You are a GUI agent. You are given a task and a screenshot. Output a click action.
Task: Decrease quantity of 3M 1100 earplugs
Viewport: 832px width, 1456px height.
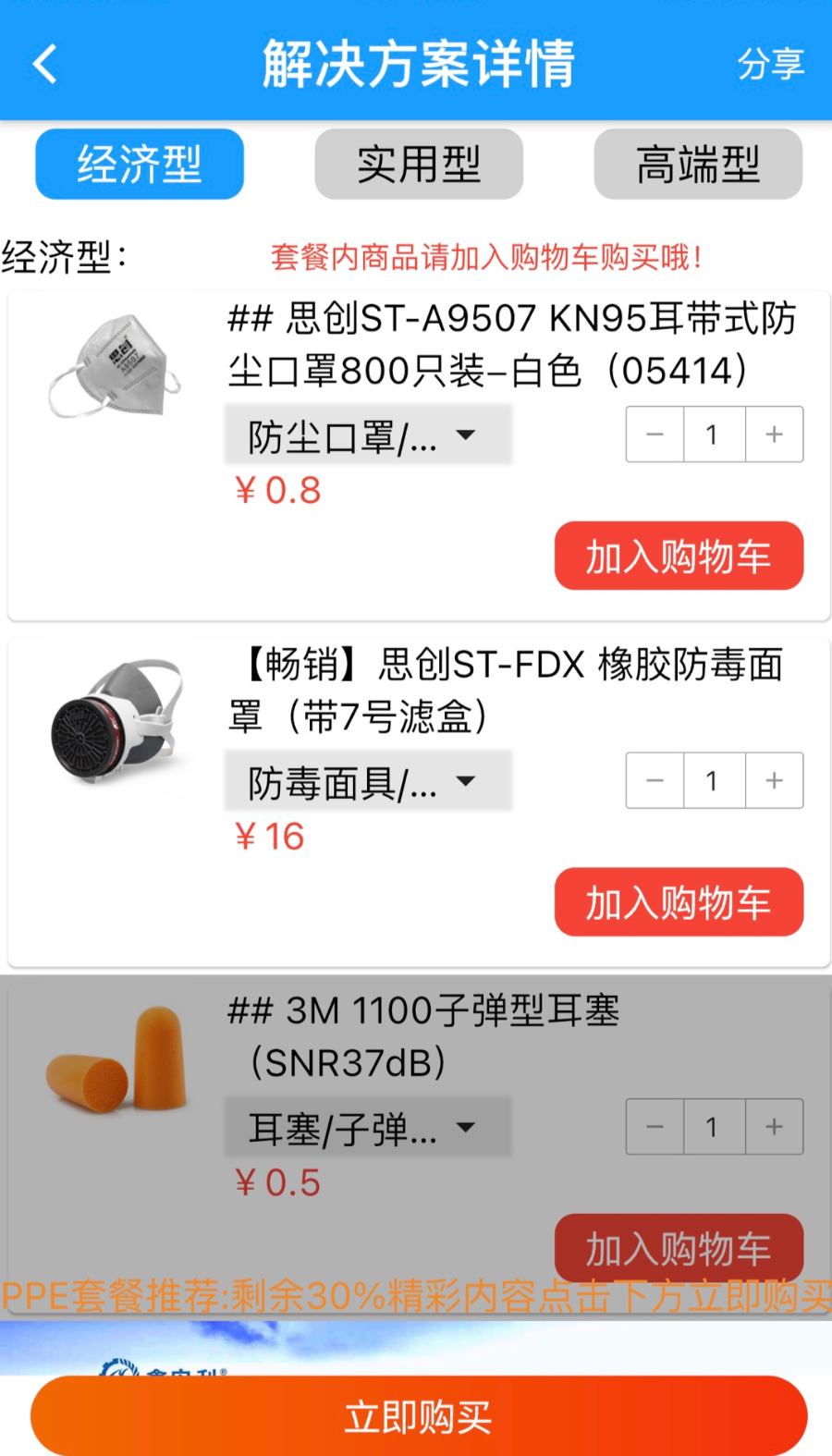click(655, 1127)
